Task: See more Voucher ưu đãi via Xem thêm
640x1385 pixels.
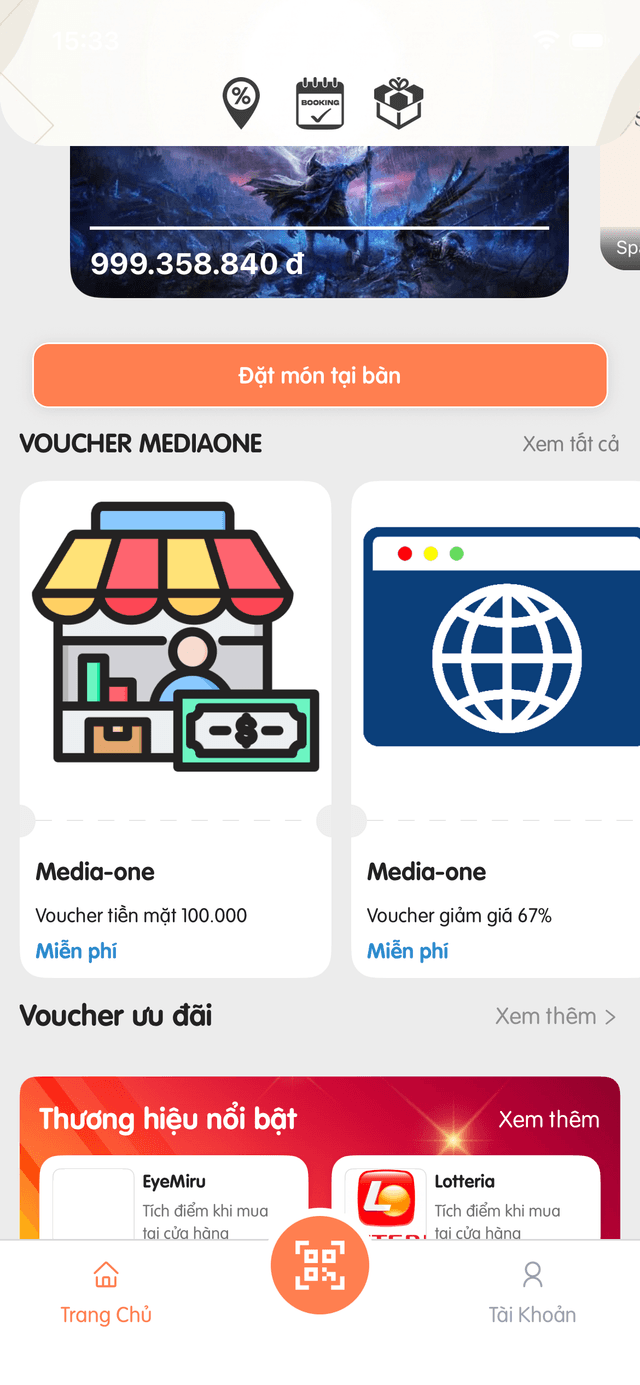Action: 556,1017
